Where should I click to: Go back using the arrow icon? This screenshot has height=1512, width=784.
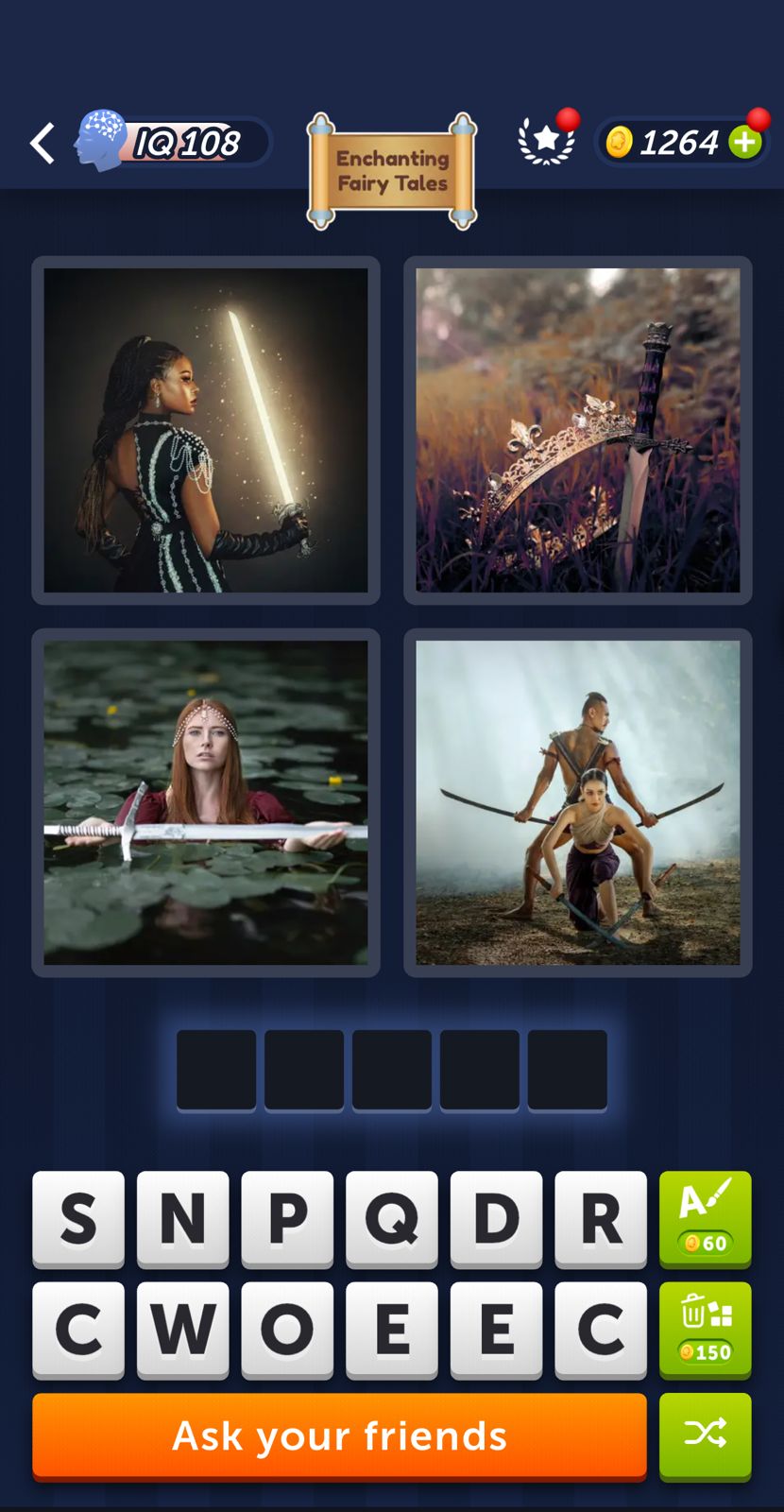[43, 144]
